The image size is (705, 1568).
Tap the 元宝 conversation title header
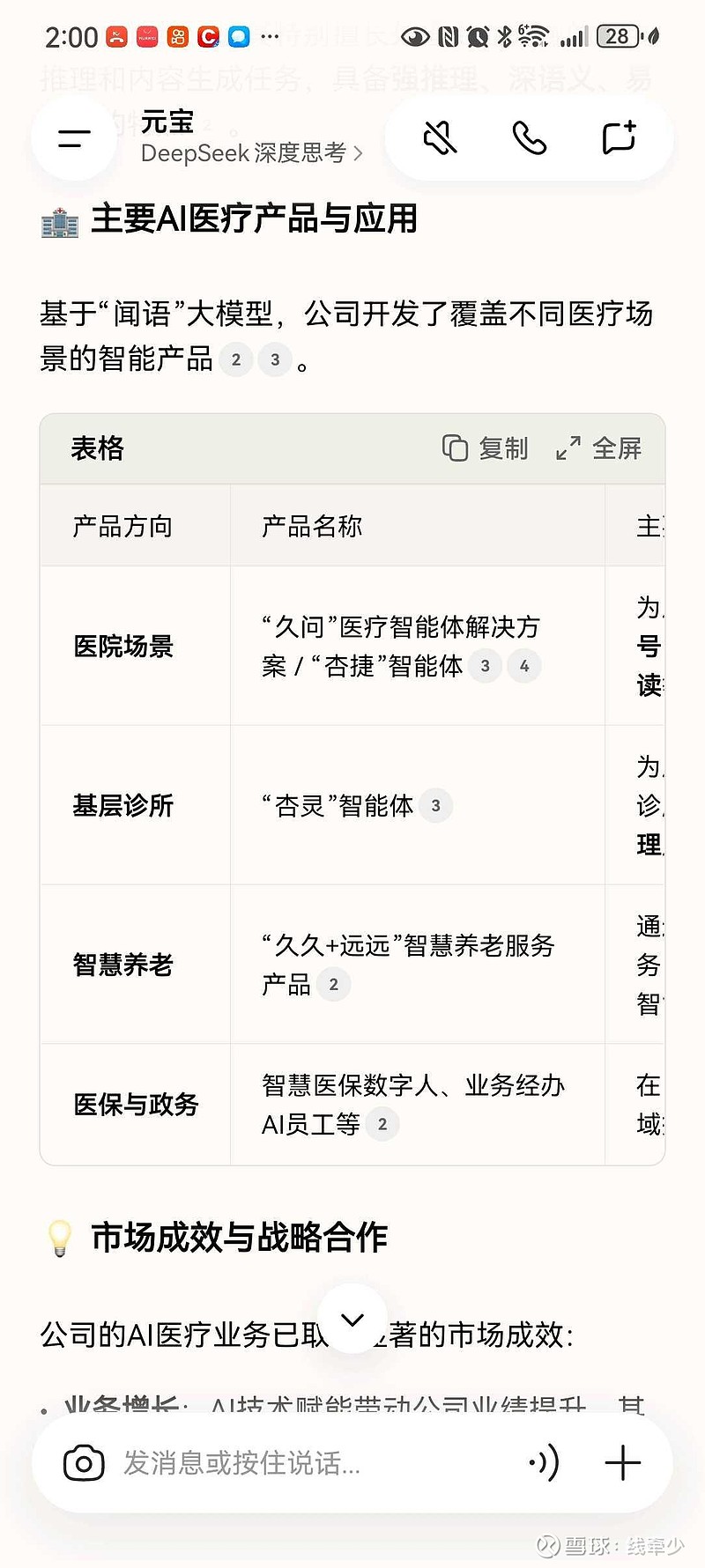(166, 124)
